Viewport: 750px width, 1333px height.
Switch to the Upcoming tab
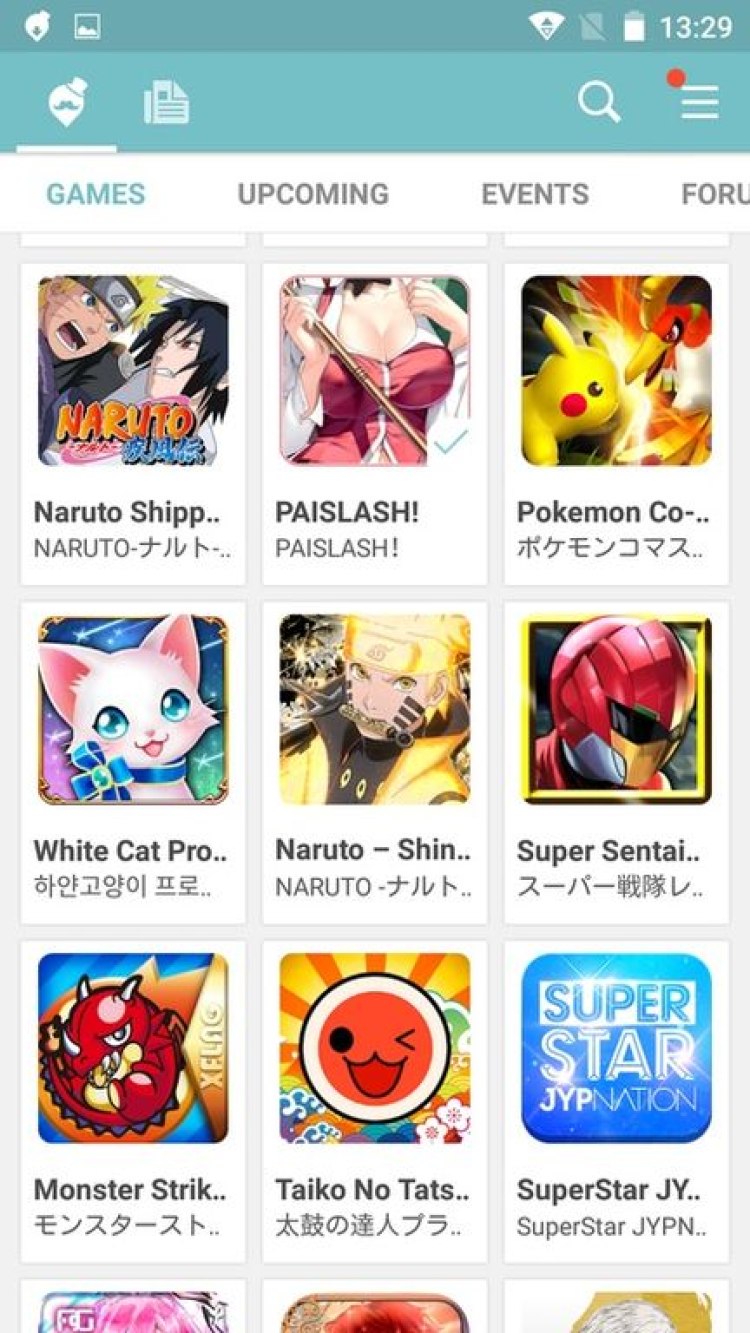coord(313,193)
